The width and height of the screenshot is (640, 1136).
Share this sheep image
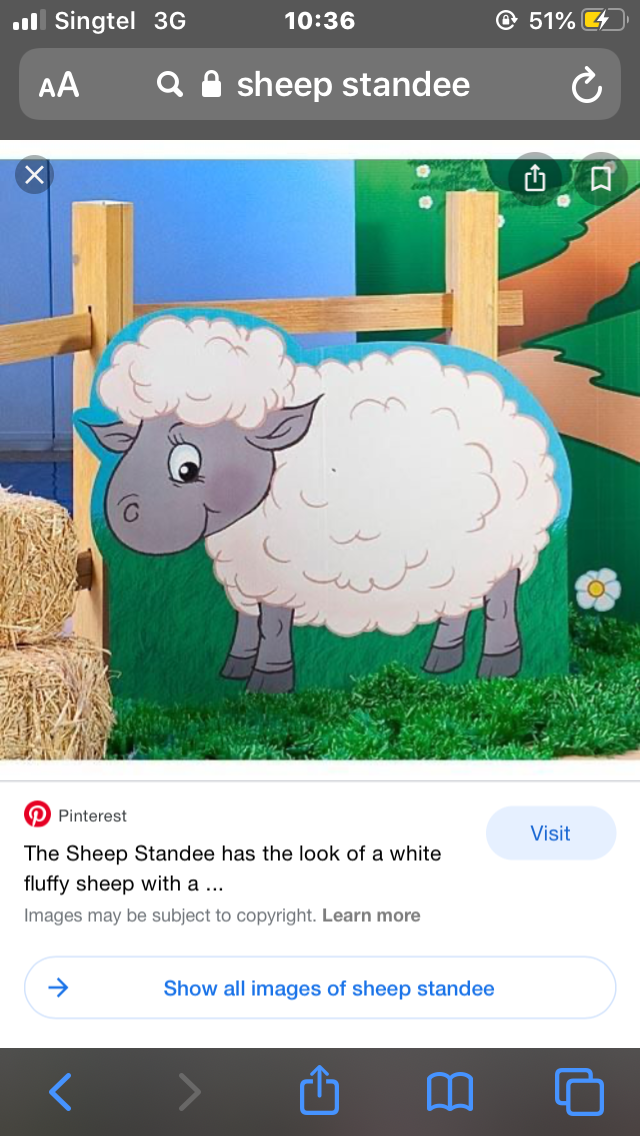tap(535, 178)
